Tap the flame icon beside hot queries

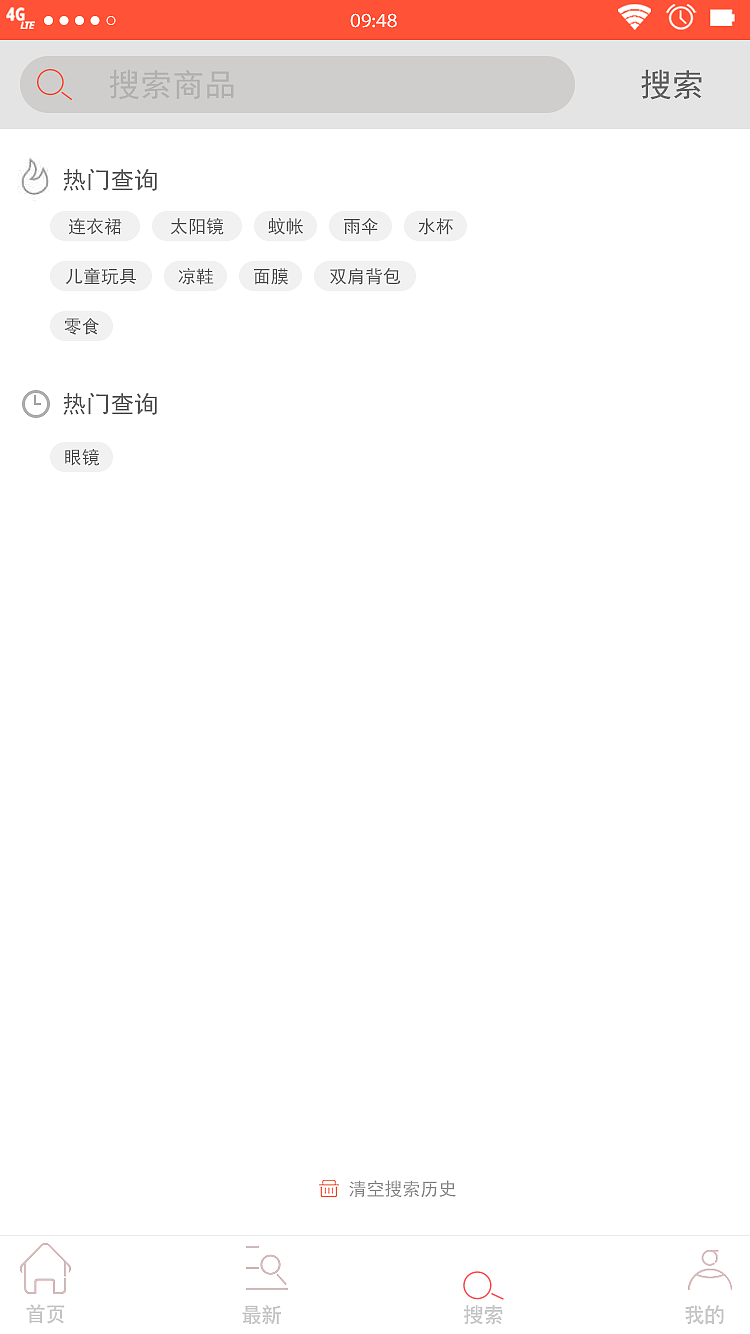[x=35, y=177]
